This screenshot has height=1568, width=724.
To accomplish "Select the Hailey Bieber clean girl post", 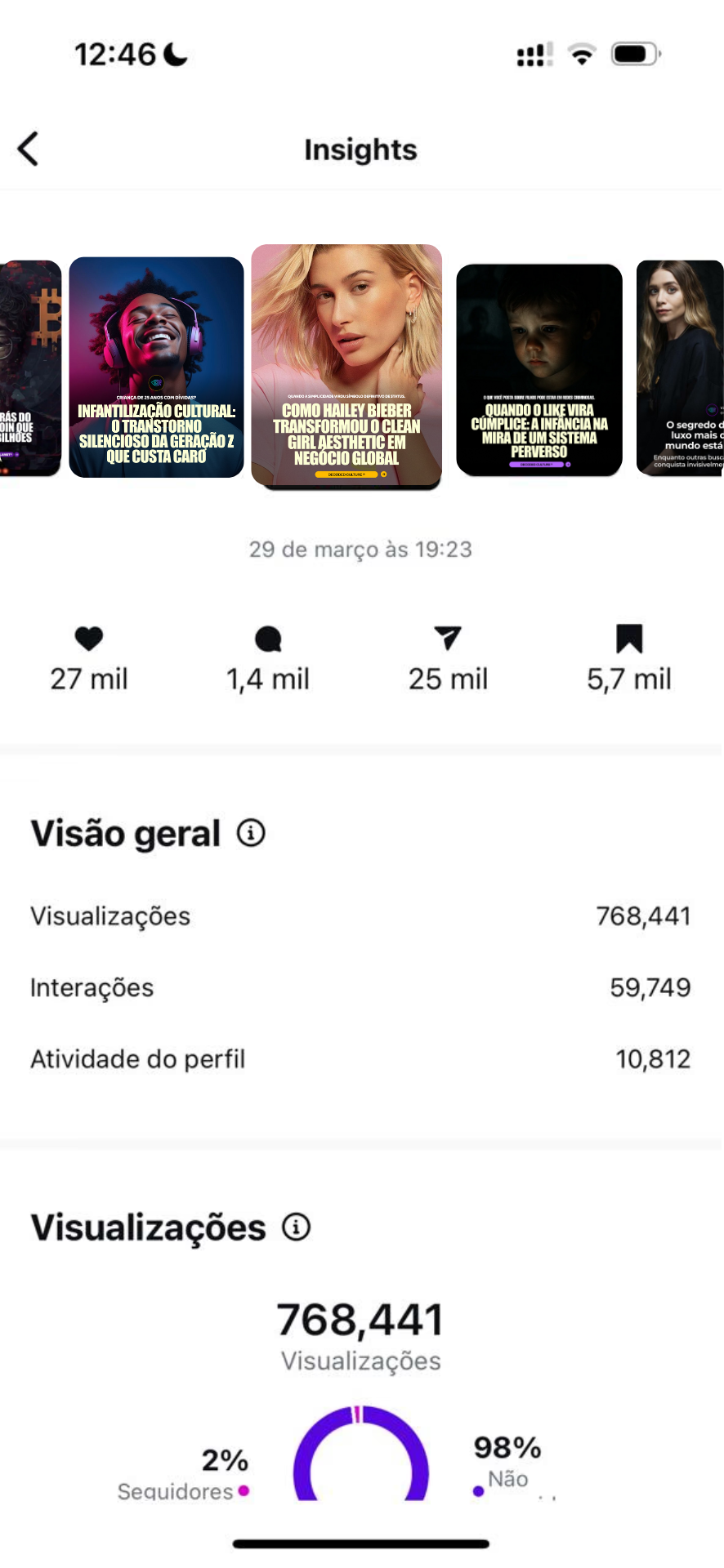I will 346,365.
